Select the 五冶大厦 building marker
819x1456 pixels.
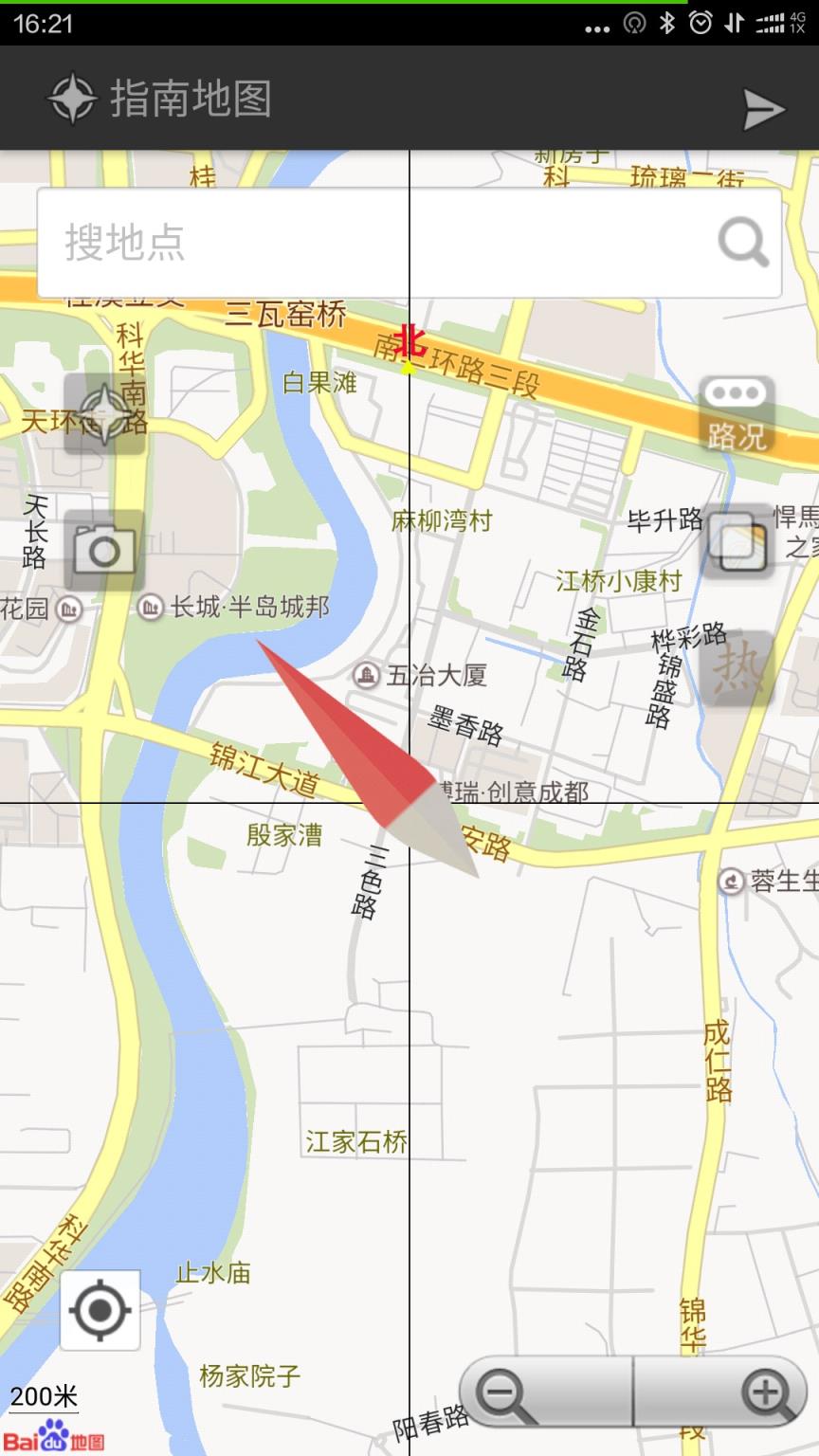366,675
